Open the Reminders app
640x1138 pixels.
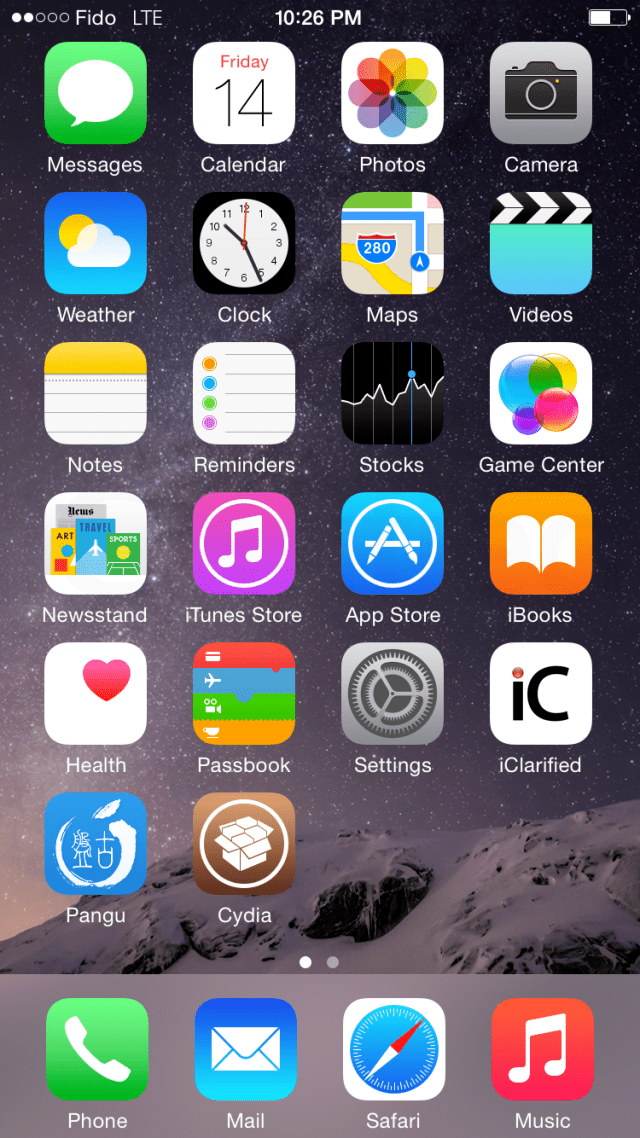[x=244, y=393]
